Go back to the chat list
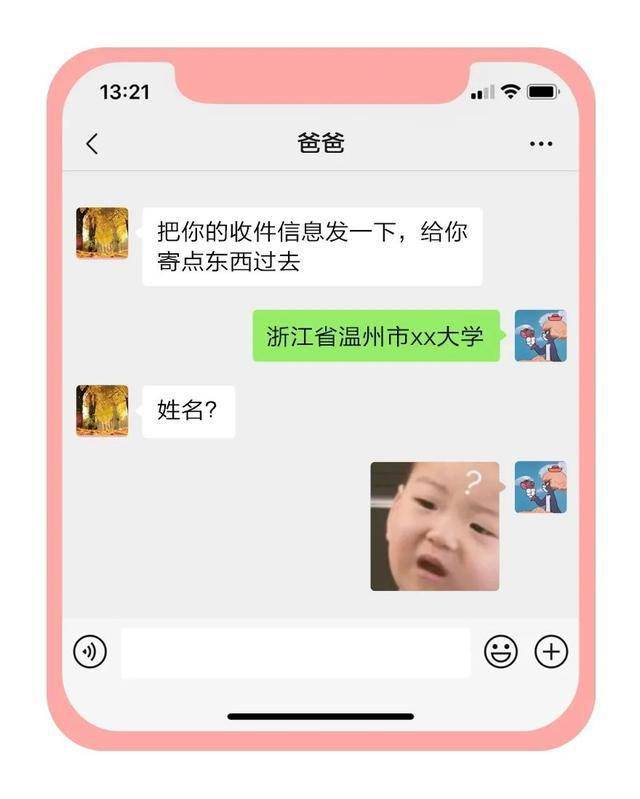Image resolution: width=640 pixels, height=799 pixels. 92,144
